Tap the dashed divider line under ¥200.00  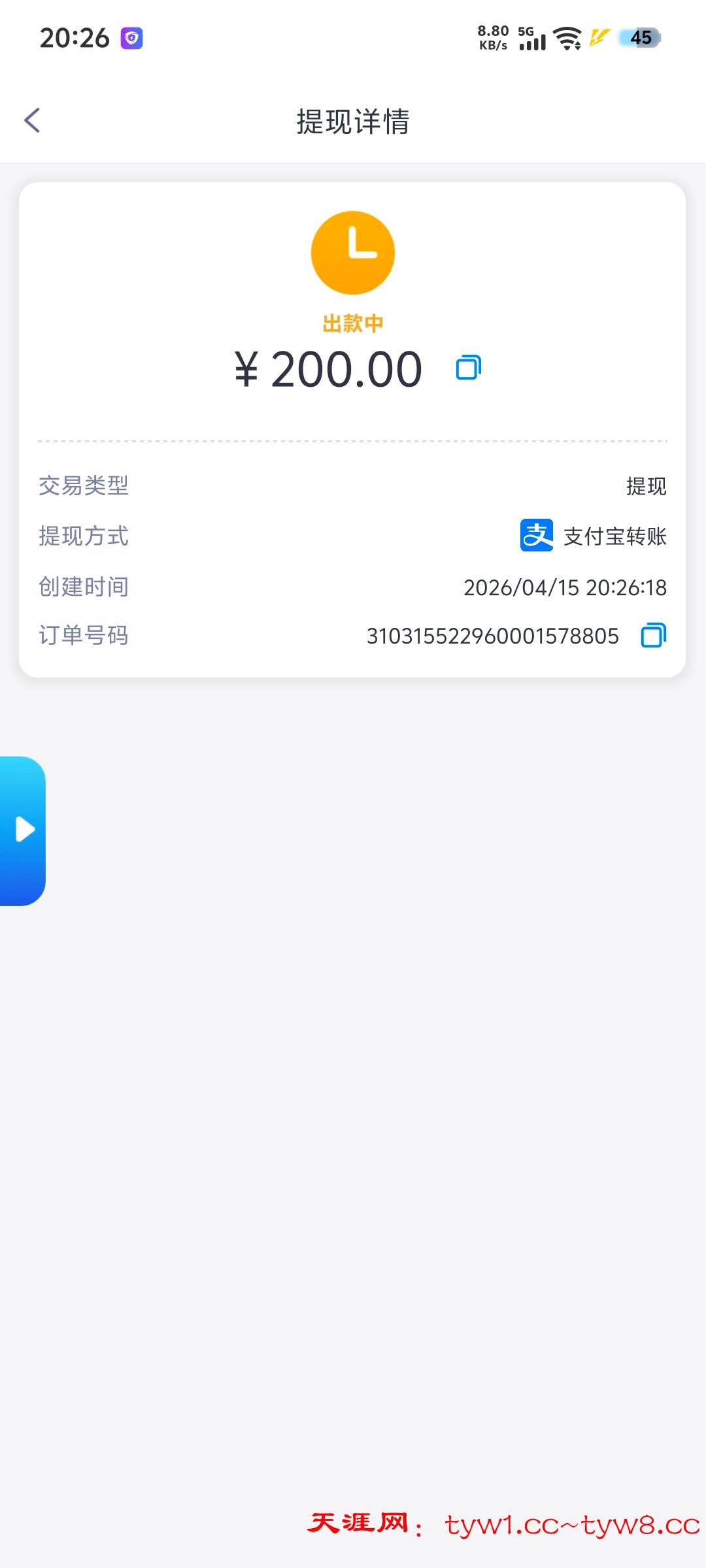tap(353, 441)
